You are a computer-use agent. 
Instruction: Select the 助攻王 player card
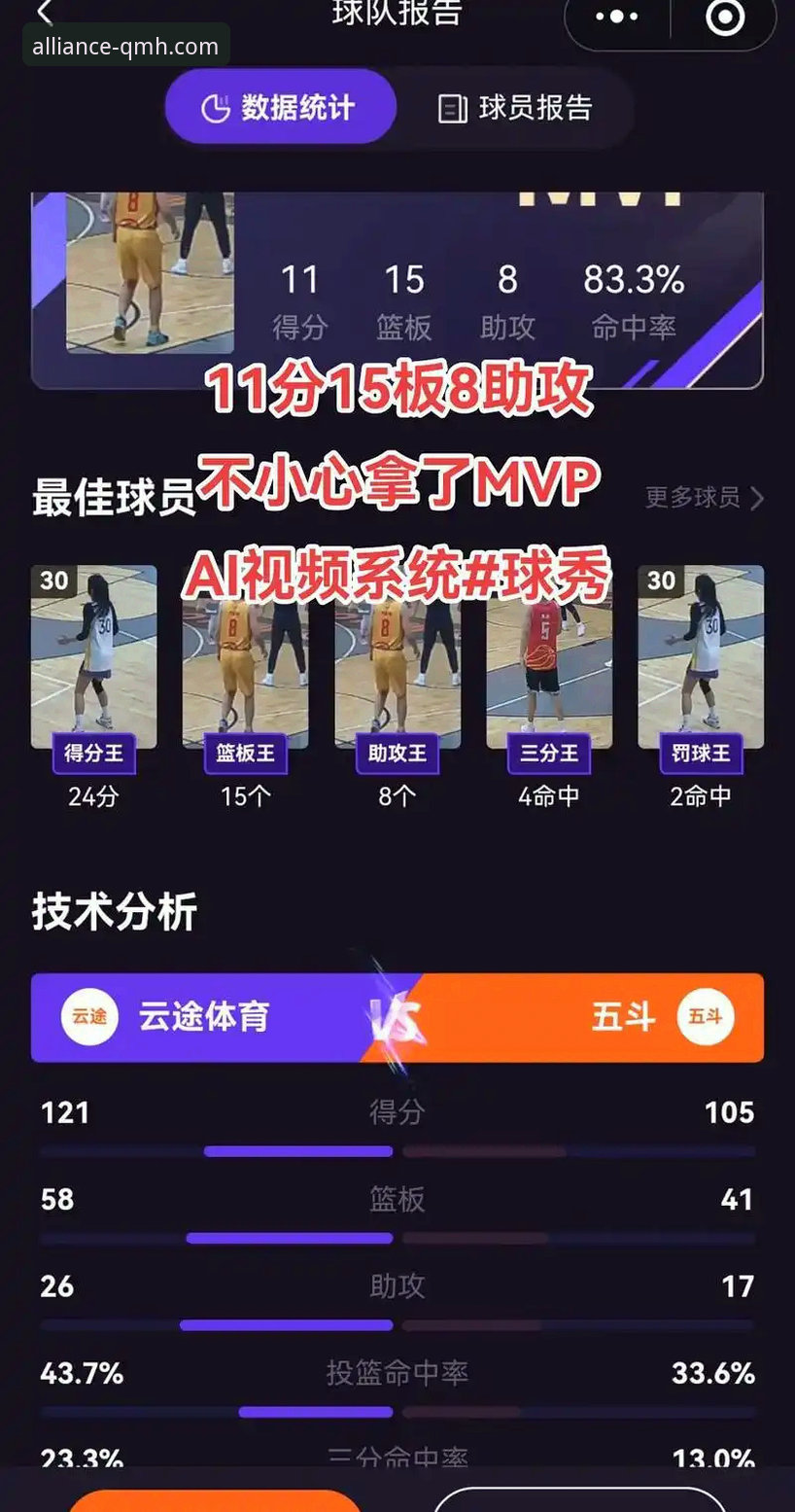click(x=397, y=661)
